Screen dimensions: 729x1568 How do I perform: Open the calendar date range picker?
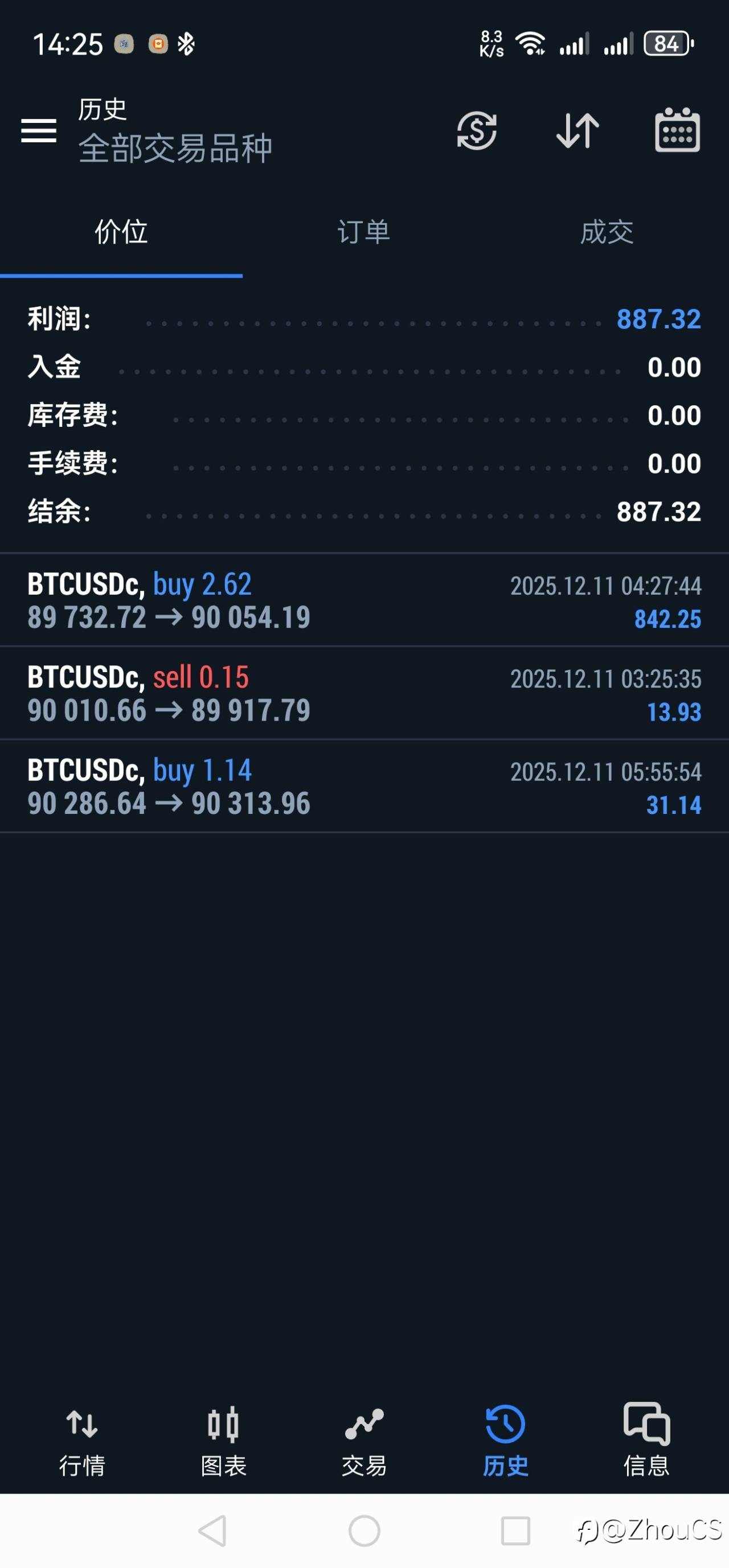(677, 130)
